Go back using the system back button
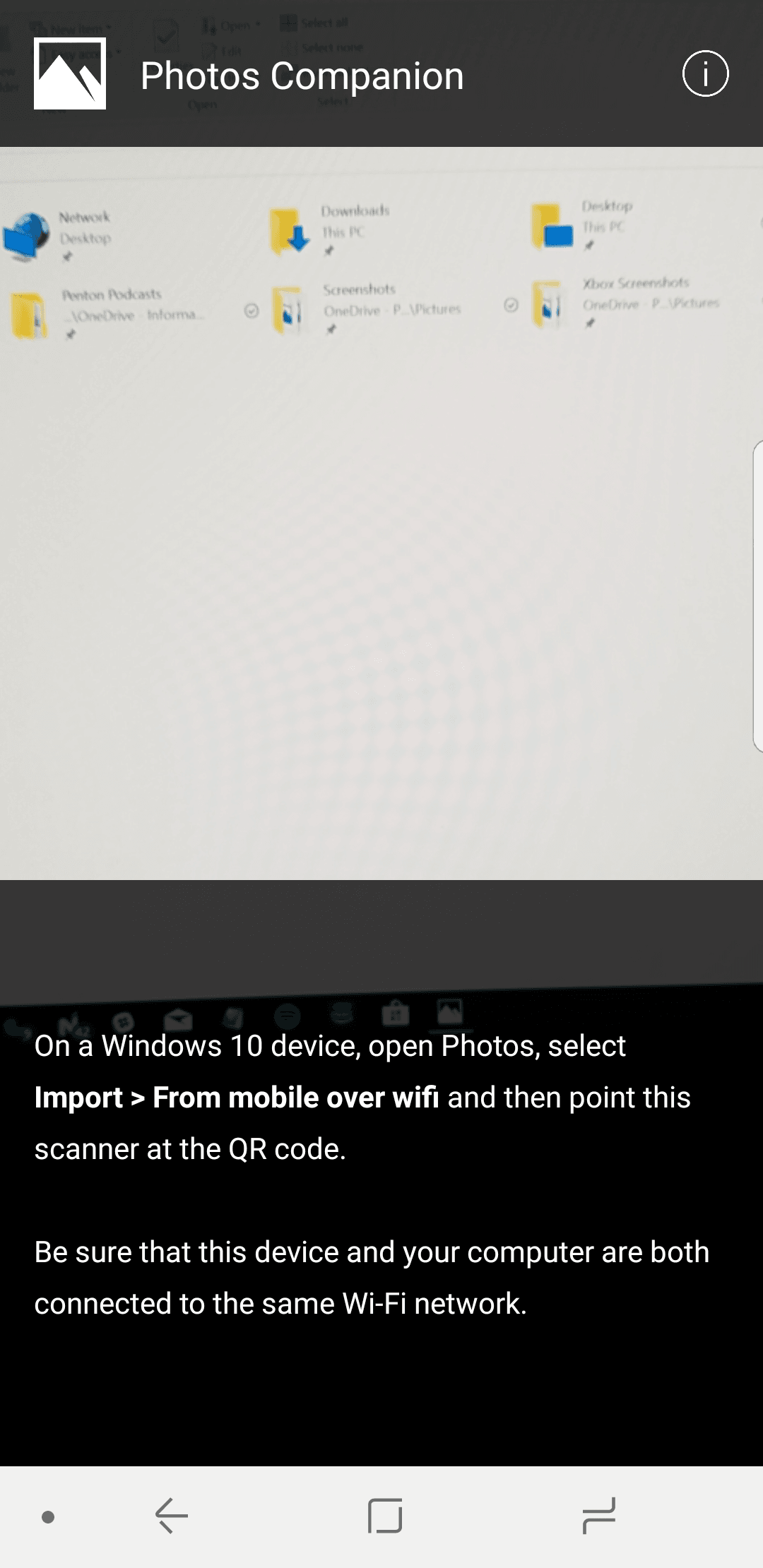This screenshot has height=1568, width=763. [x=172, y=1516]
